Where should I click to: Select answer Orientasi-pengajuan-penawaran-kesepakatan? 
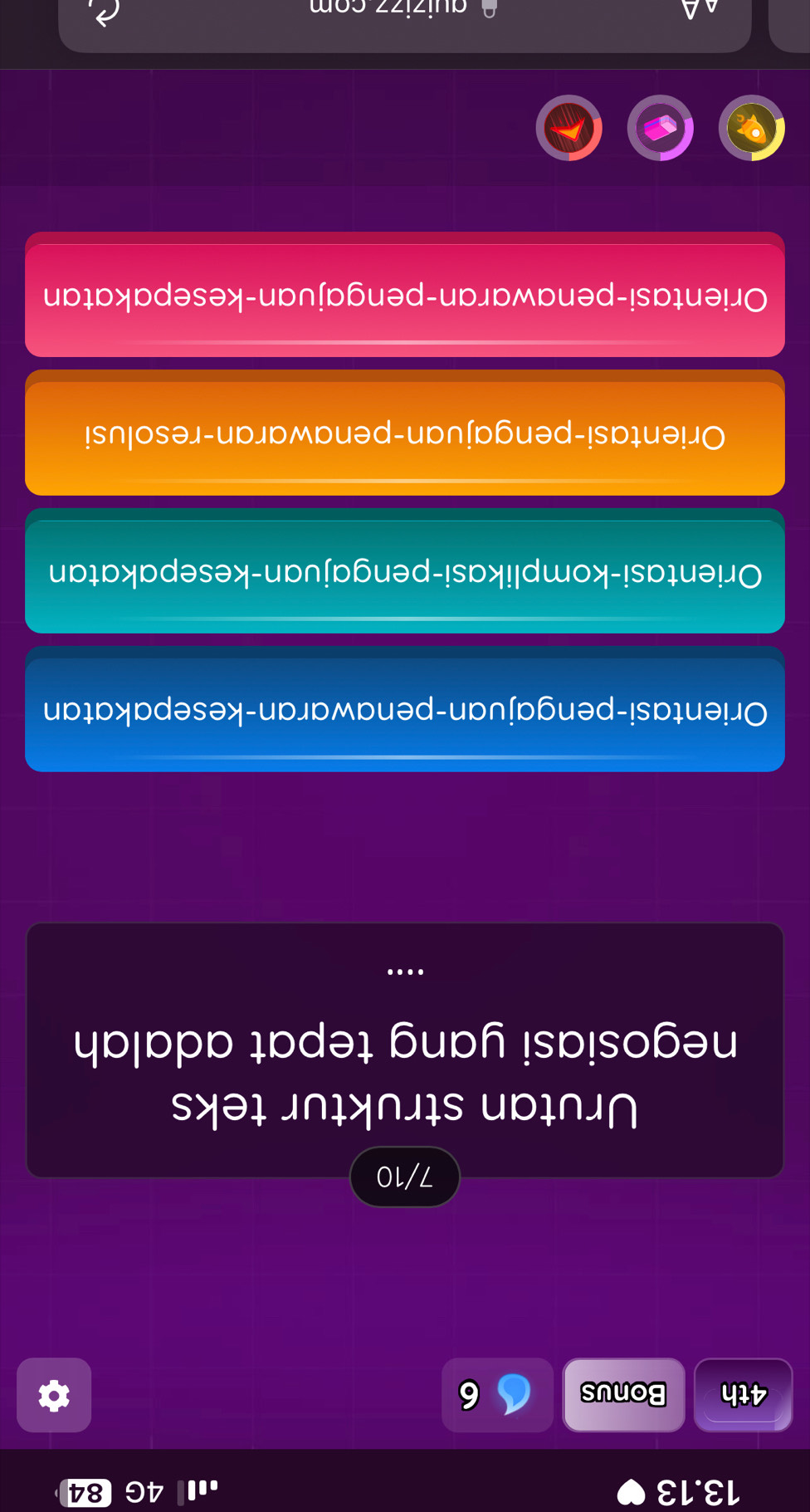pyautogui.click(x=405, y=711)
